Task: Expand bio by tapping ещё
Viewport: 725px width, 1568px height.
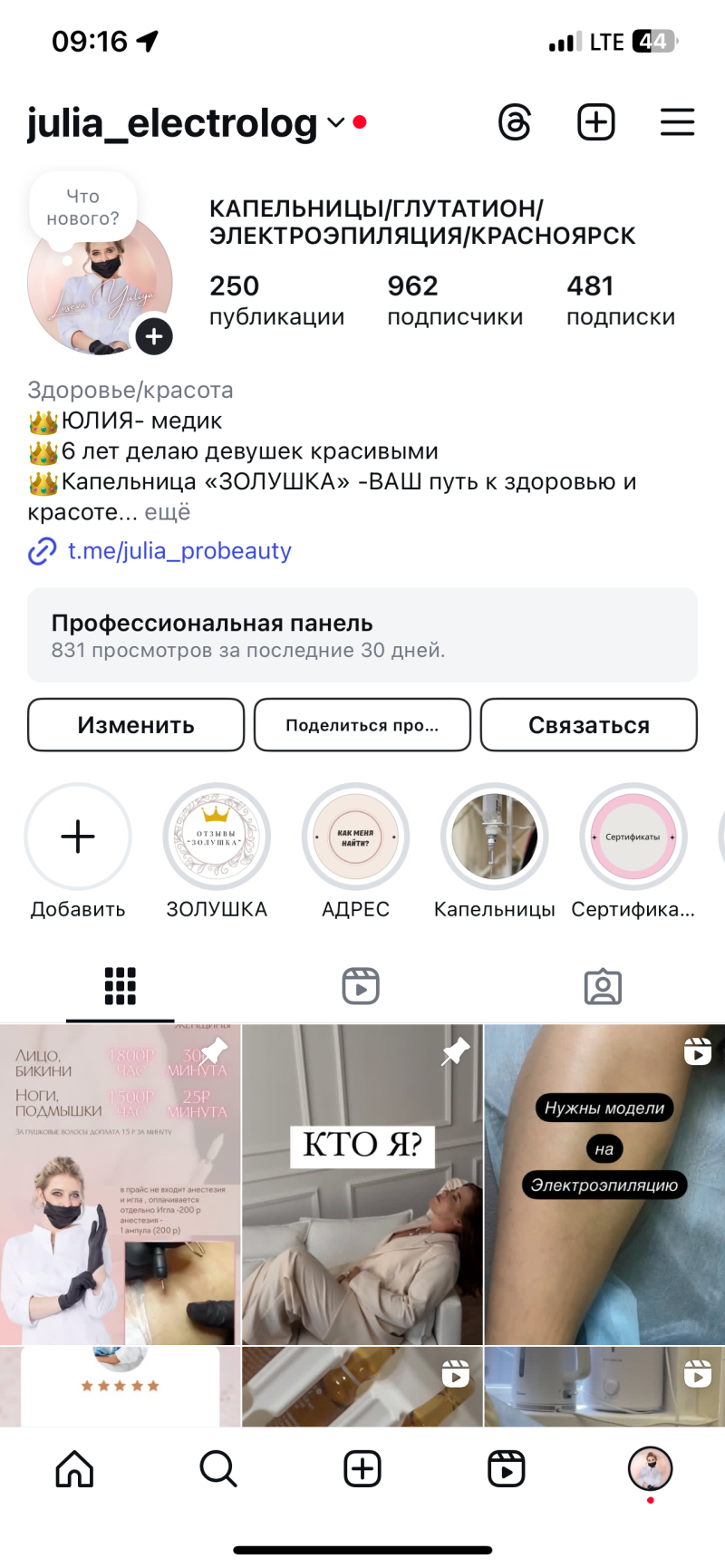Action: pyautogui.click(x=168, y=512)
